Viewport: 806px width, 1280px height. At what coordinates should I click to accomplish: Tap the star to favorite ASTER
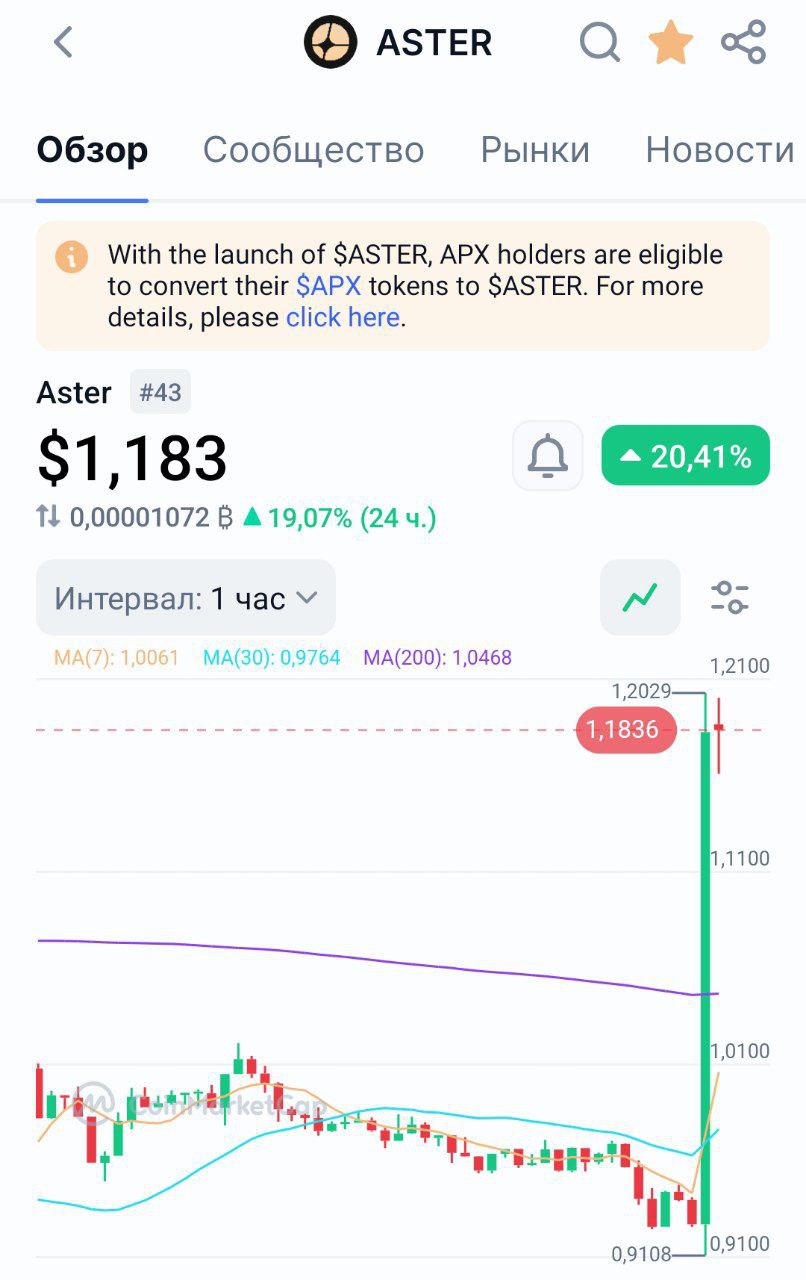(x=669, y=42)
